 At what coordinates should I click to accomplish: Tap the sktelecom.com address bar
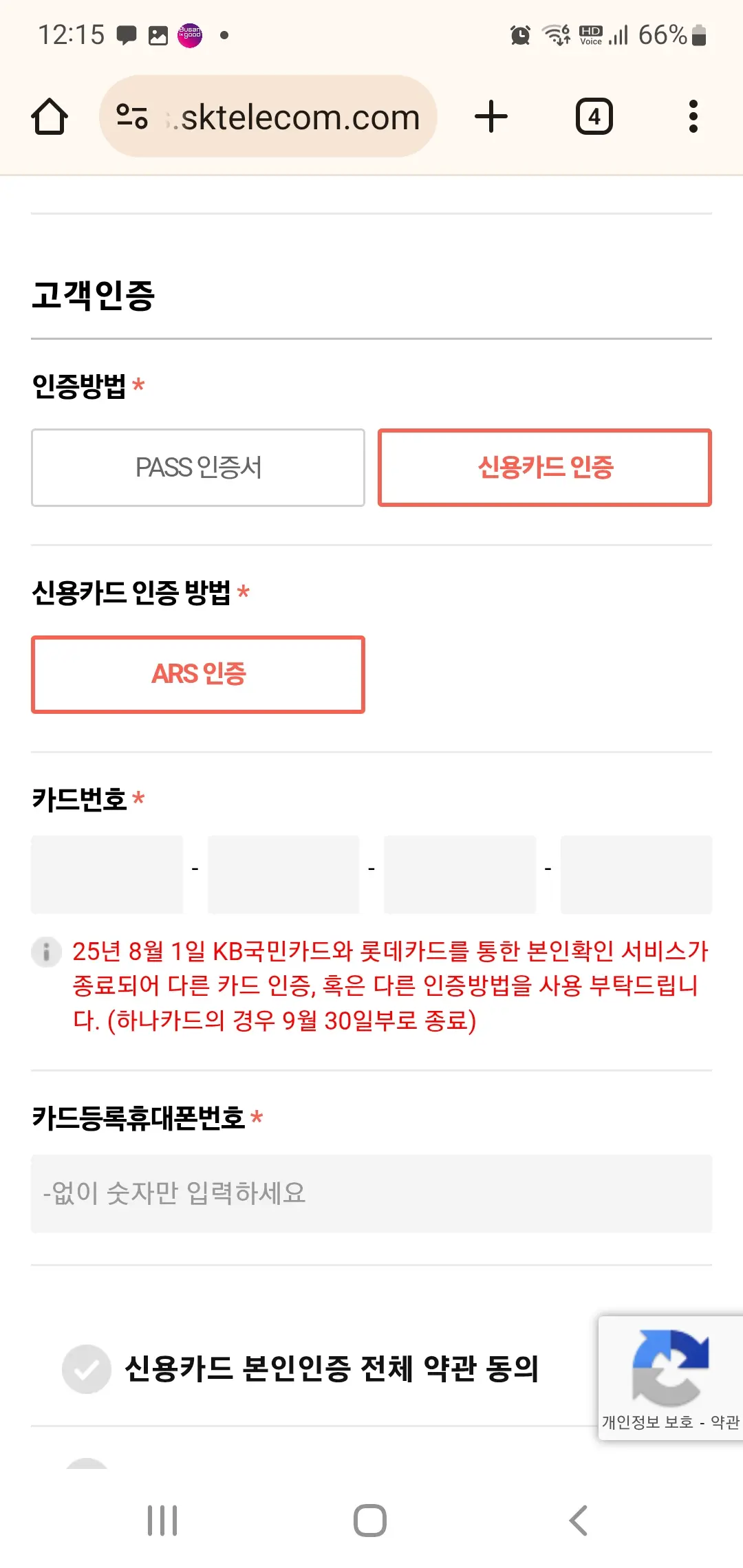point(268,116)
